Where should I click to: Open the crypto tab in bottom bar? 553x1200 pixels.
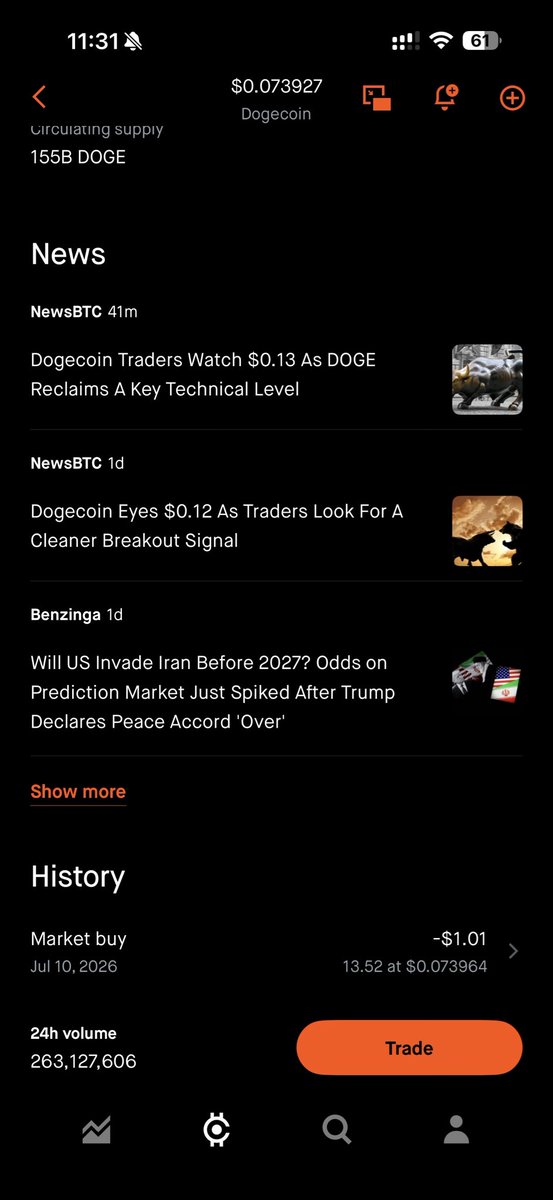[x=216, y=1131]
